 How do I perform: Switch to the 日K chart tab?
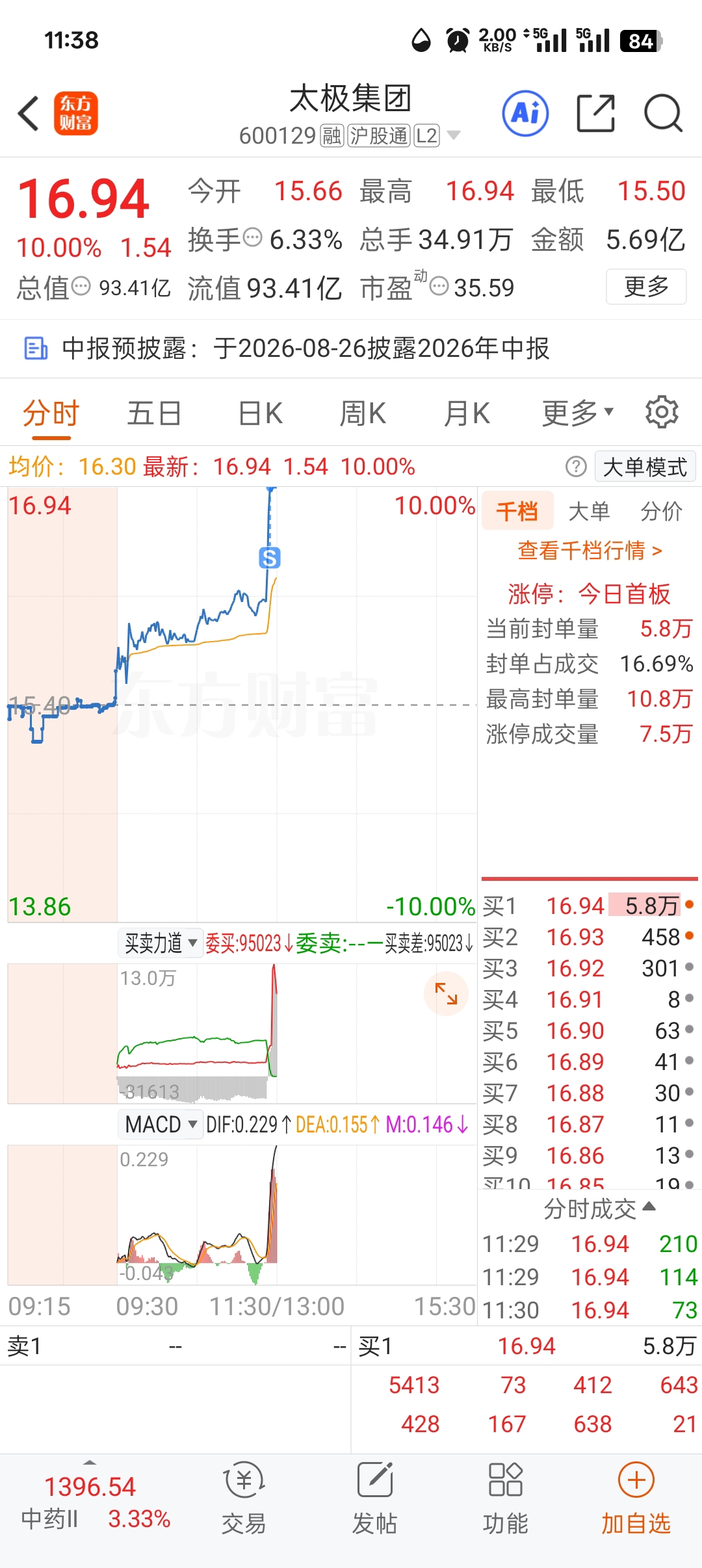[x=260, y=413]
